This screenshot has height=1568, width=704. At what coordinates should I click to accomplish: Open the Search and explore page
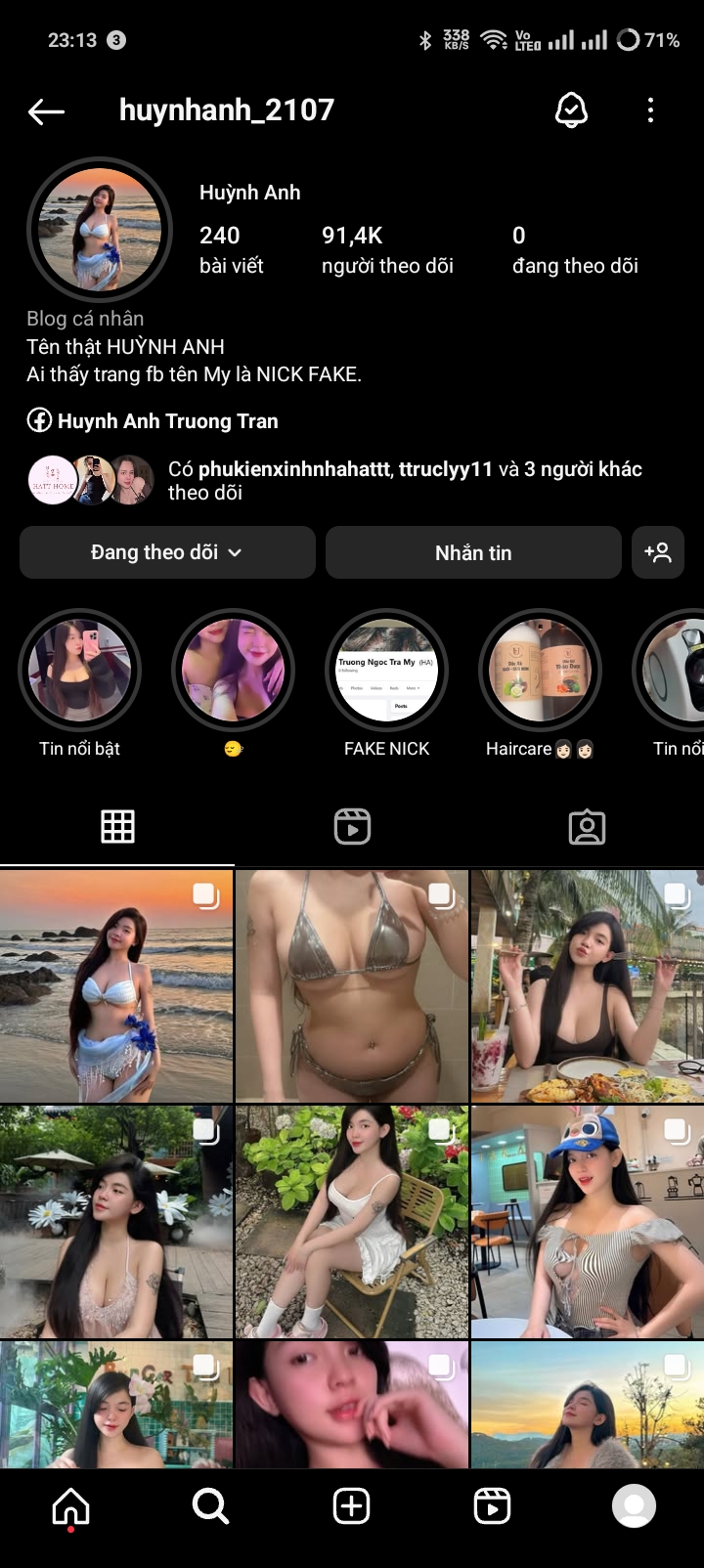coord(210,1506)
